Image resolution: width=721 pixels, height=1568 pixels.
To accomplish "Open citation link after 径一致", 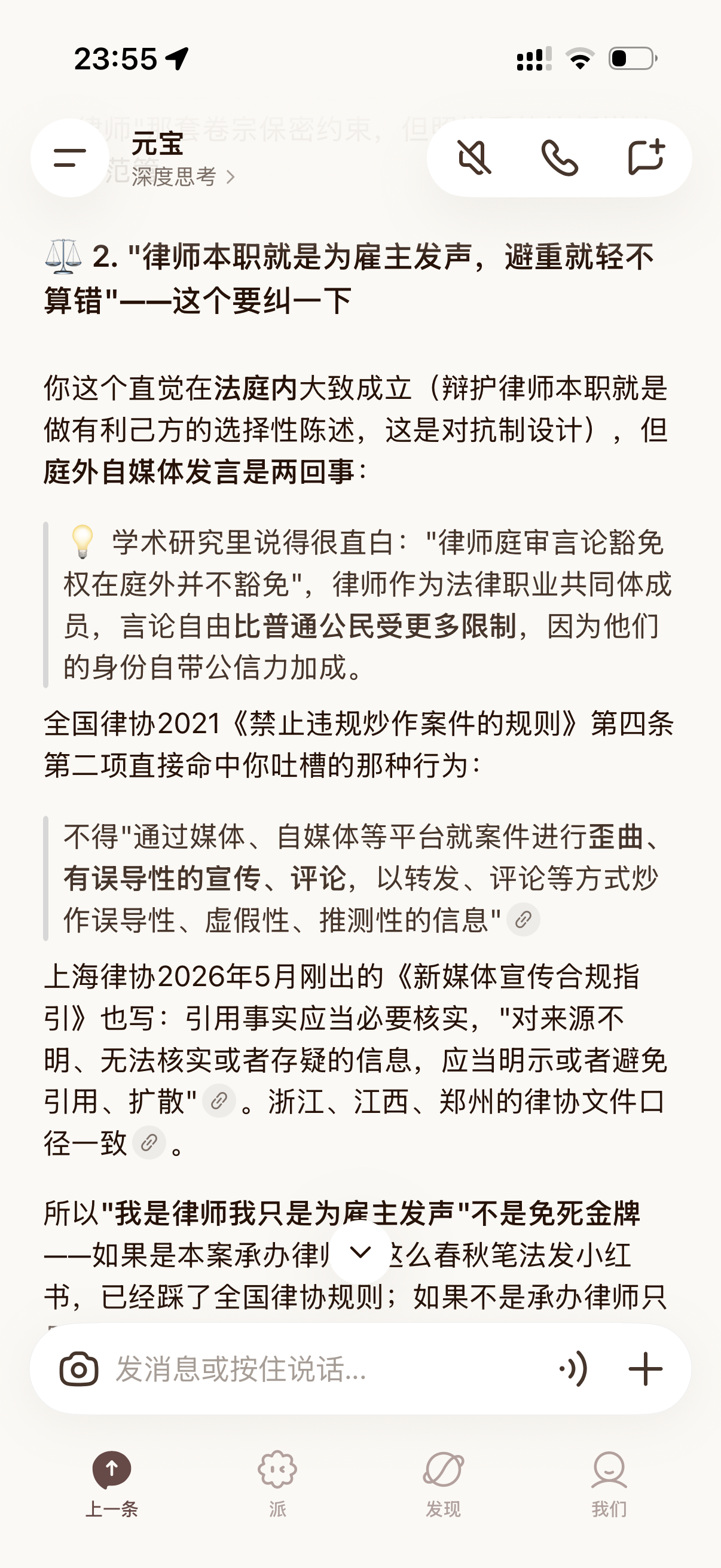I will click(x=149, y=1143).
